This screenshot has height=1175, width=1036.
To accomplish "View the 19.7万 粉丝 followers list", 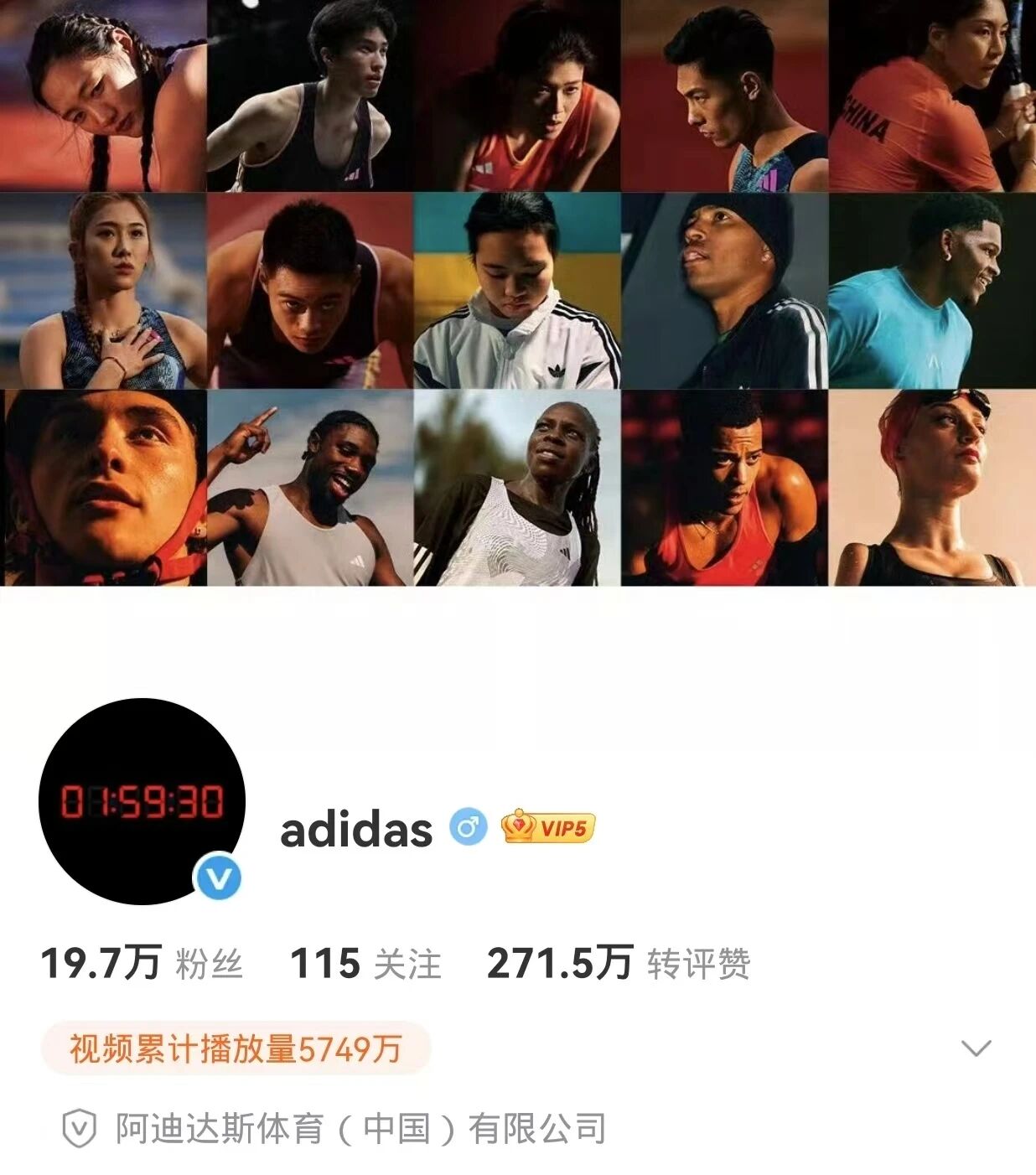I will point(142,963).
